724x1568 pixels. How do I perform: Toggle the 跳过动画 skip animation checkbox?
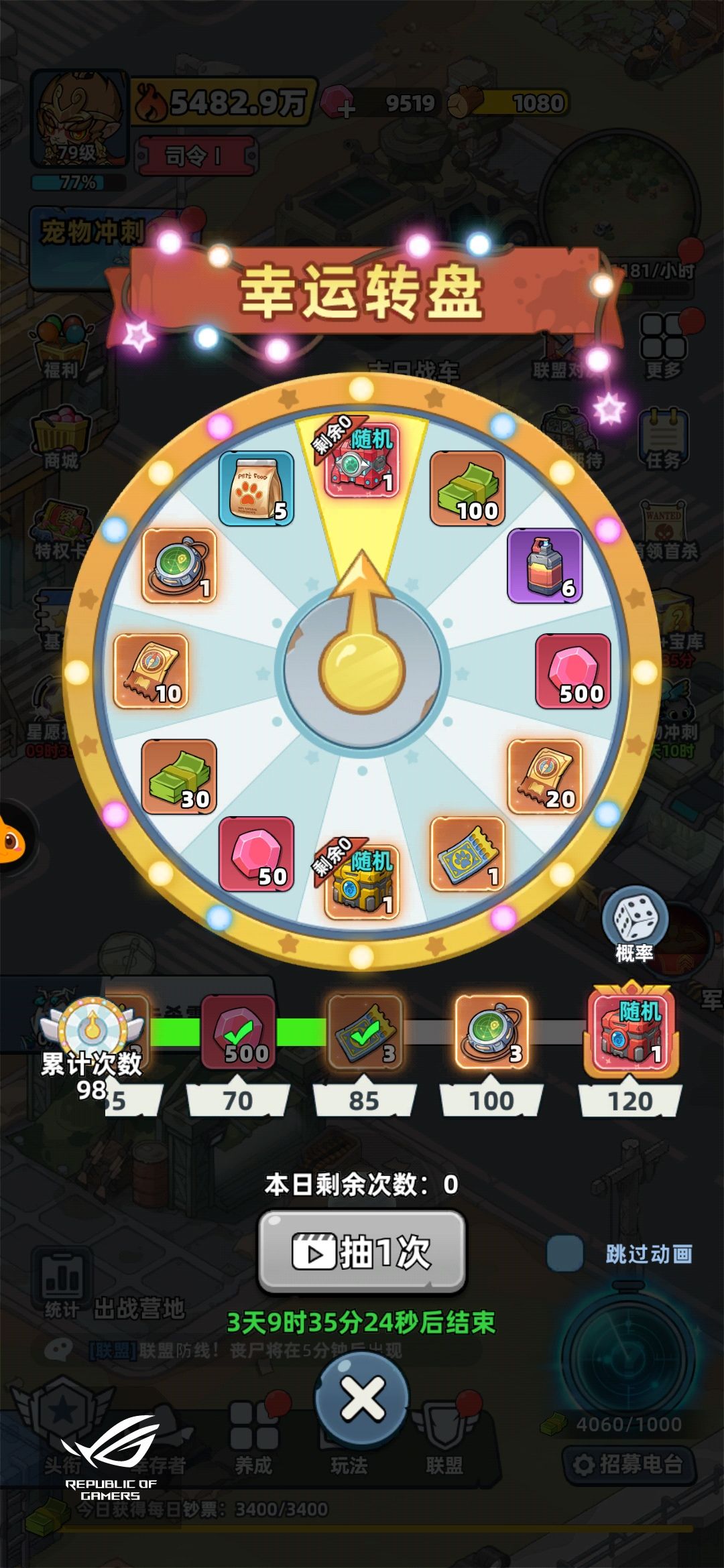point(565,1253)
